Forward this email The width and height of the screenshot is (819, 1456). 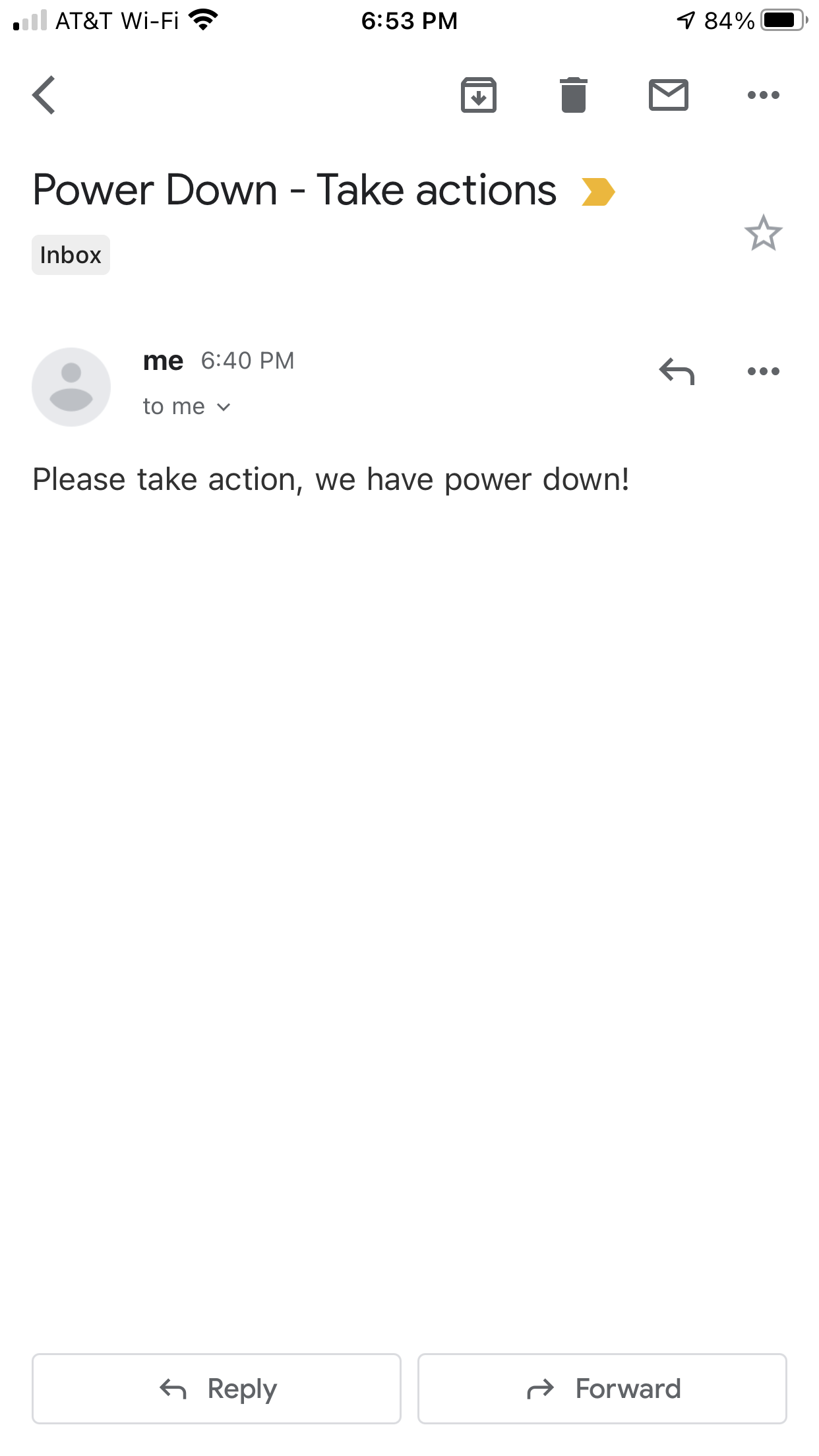[603, 1389]
